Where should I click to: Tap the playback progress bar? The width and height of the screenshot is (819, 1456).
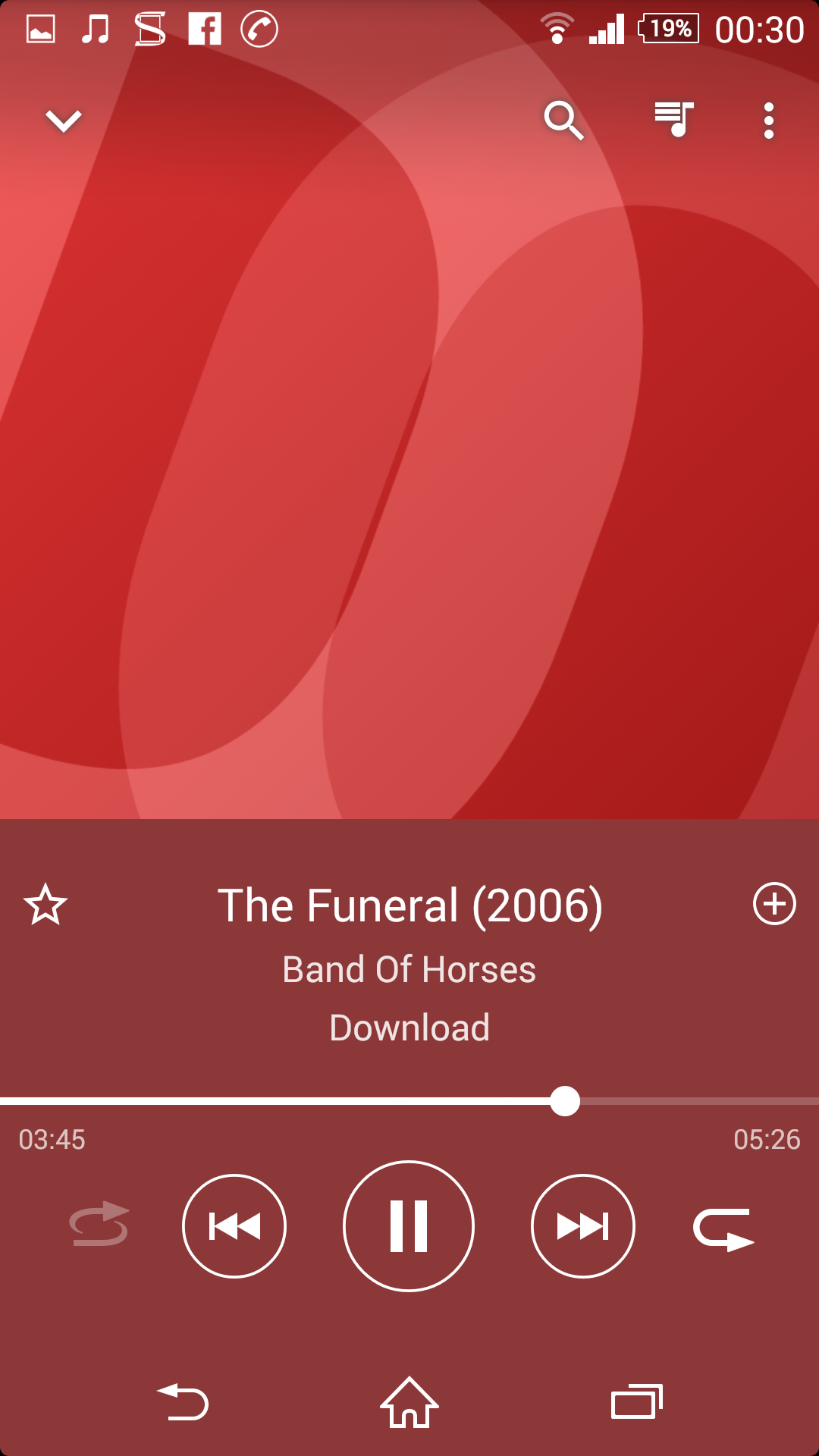pos(409,1101)
